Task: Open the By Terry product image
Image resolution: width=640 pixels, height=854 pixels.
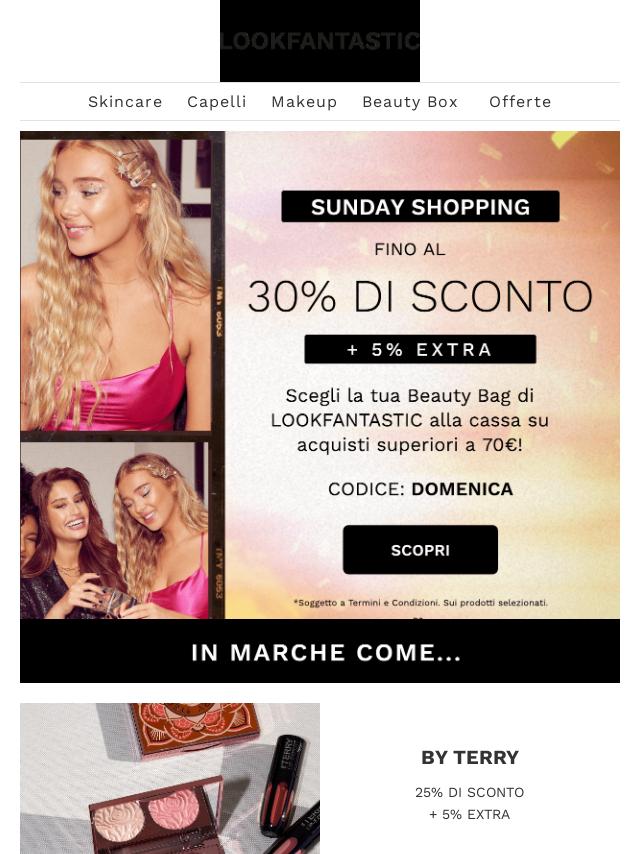Action: 170,778
